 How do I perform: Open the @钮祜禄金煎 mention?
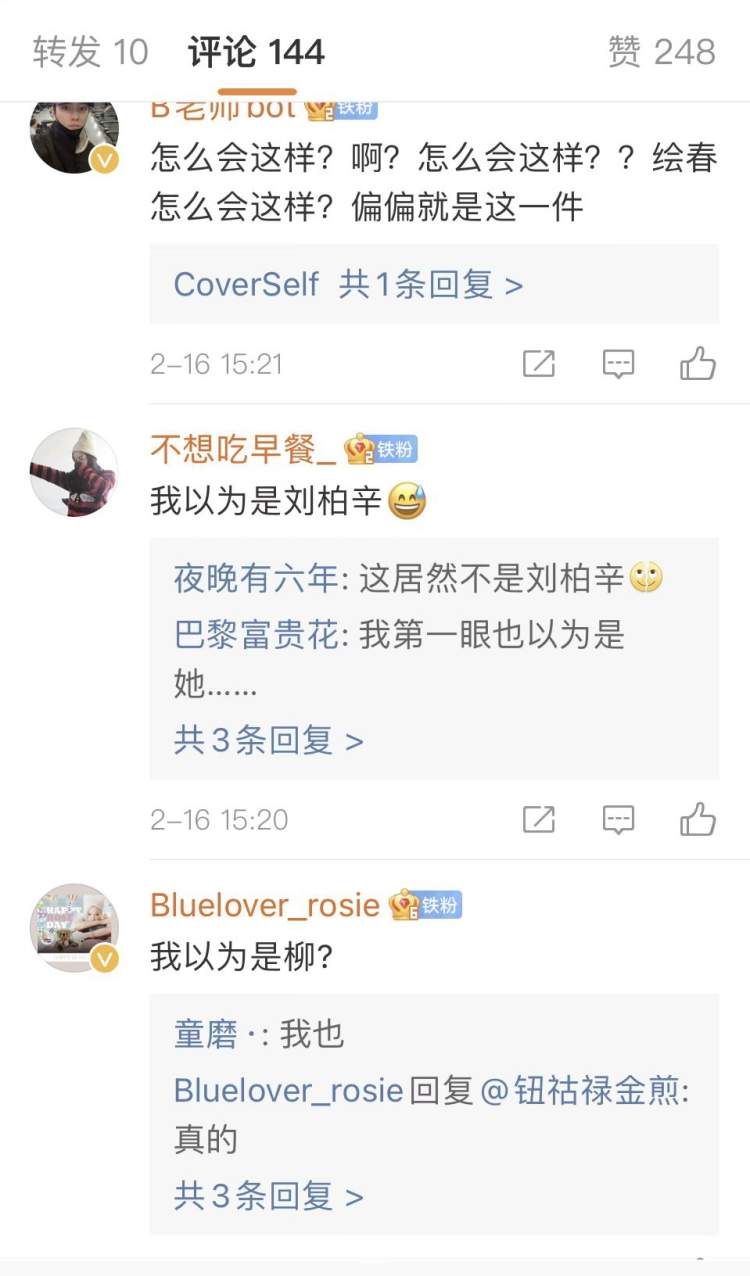click(583, 1090)
